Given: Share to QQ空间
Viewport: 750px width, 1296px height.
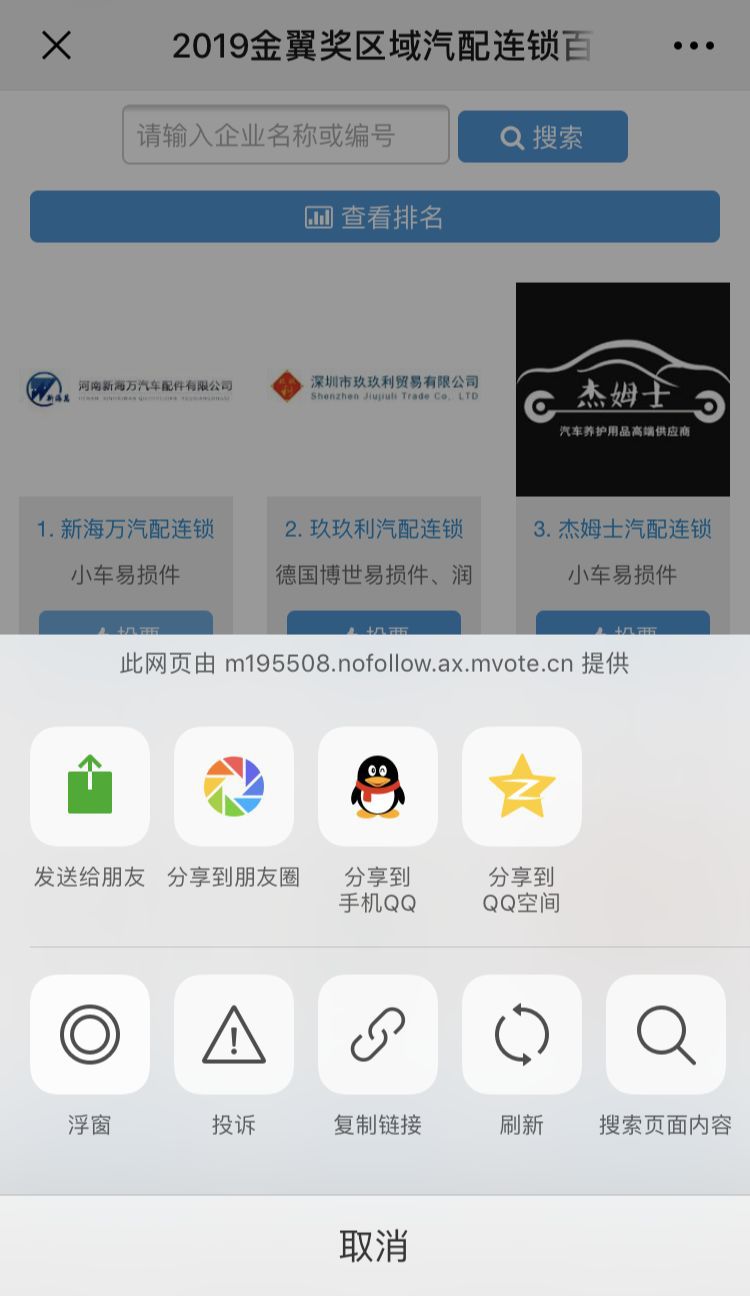Looking at the screenshot, I should tap(522, 786).
